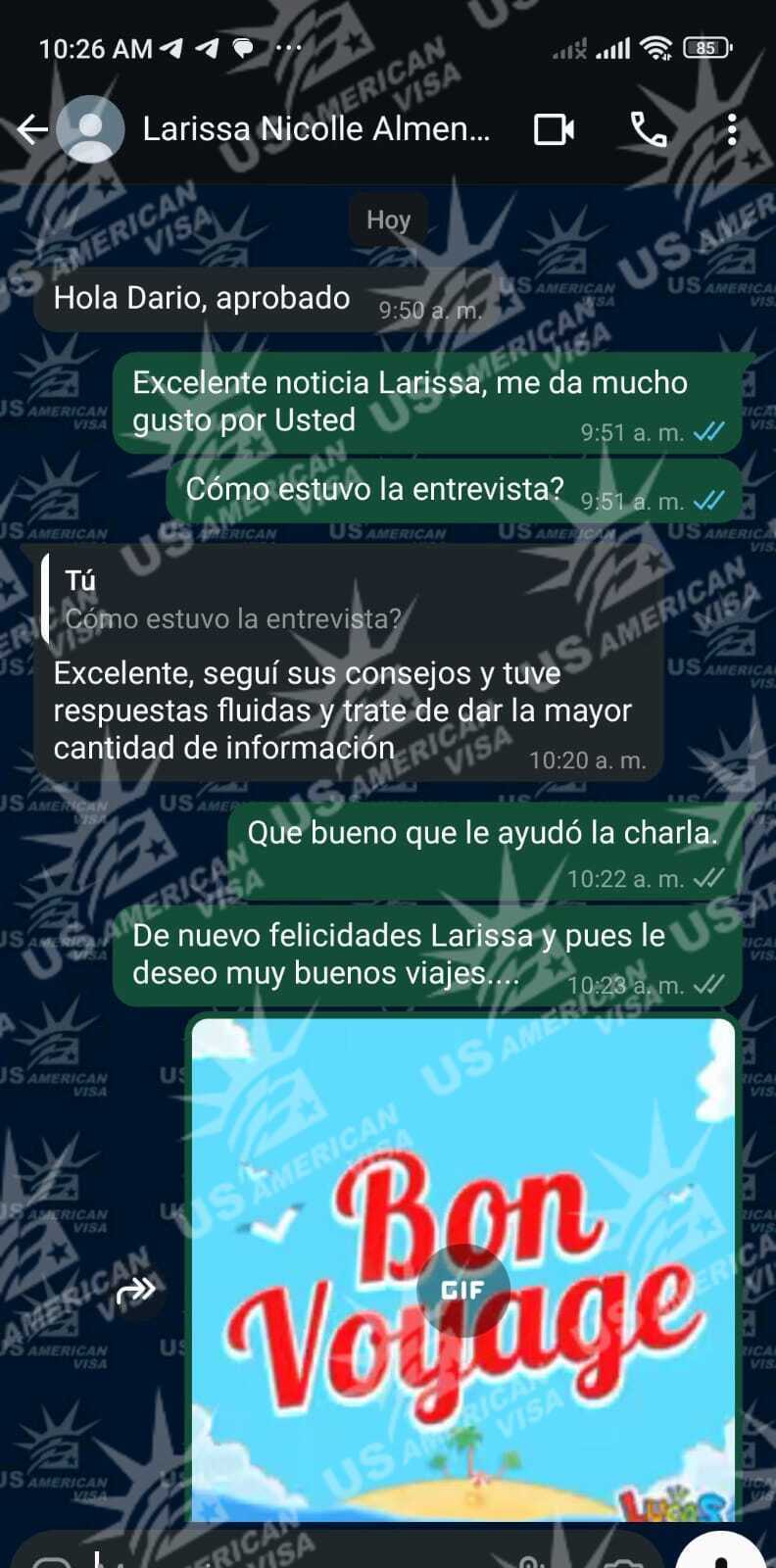Jump to quoted message 'Cómo estuvo la entrevista?'
The width and height of the screenshot is (776, 1568).
pyautogui.click(x=235, y=601)
